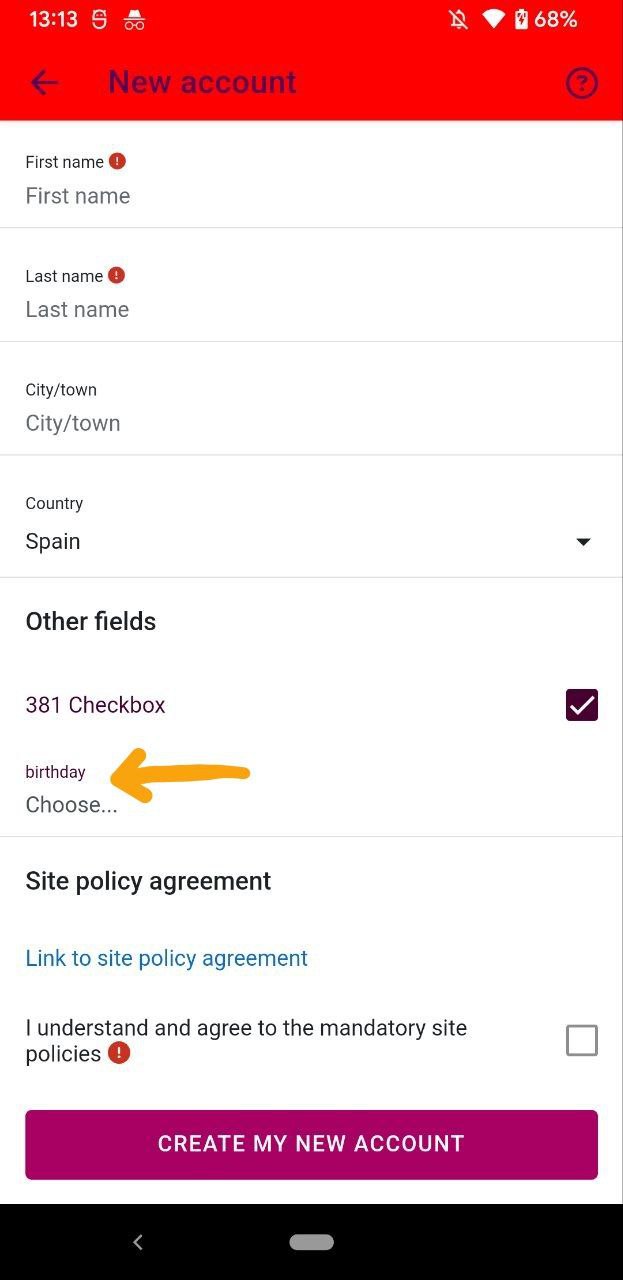The height and width of the screenshot is (1280, 623).
Task: Tap the home pill in the navigation bar
Action: click(311, 1242)
